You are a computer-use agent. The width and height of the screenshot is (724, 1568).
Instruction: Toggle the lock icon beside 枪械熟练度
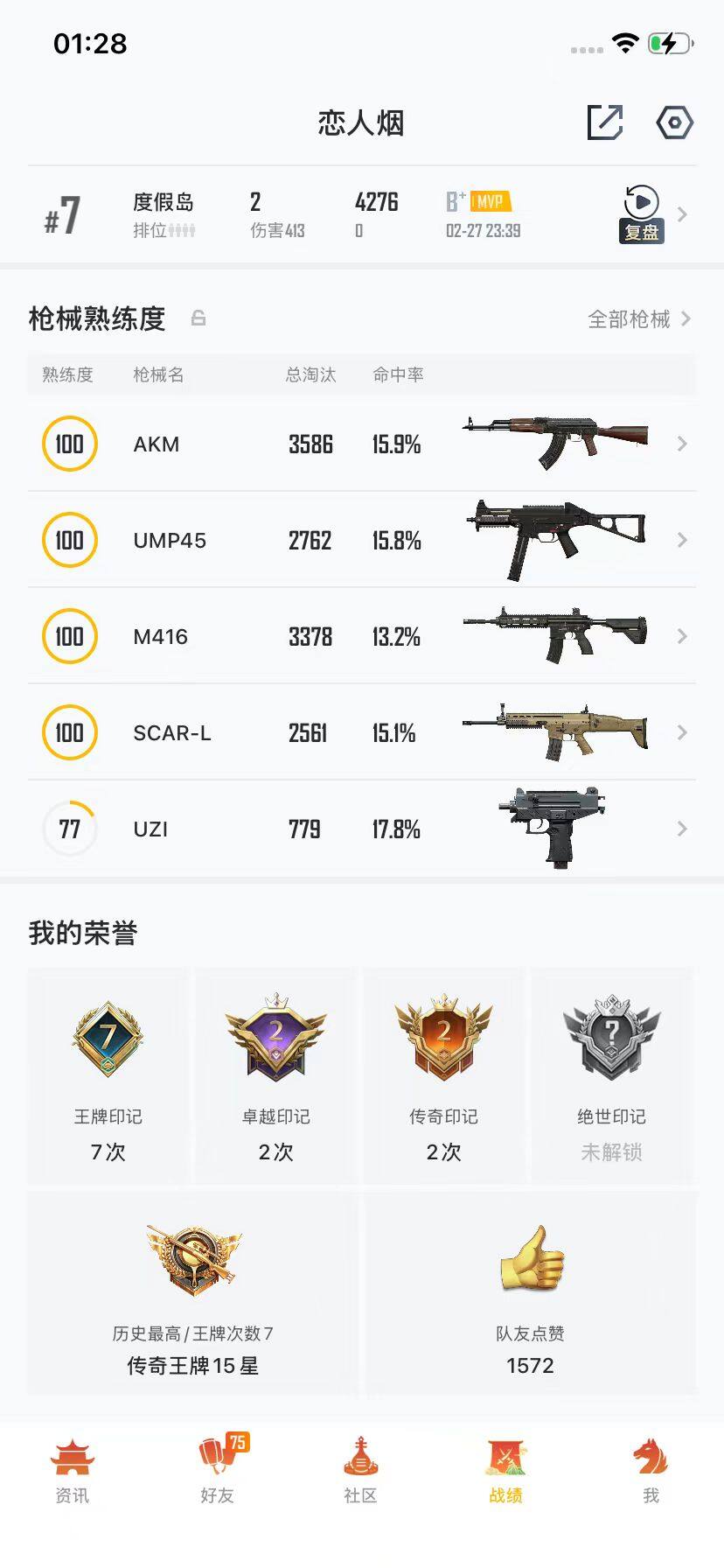point(198,318)
